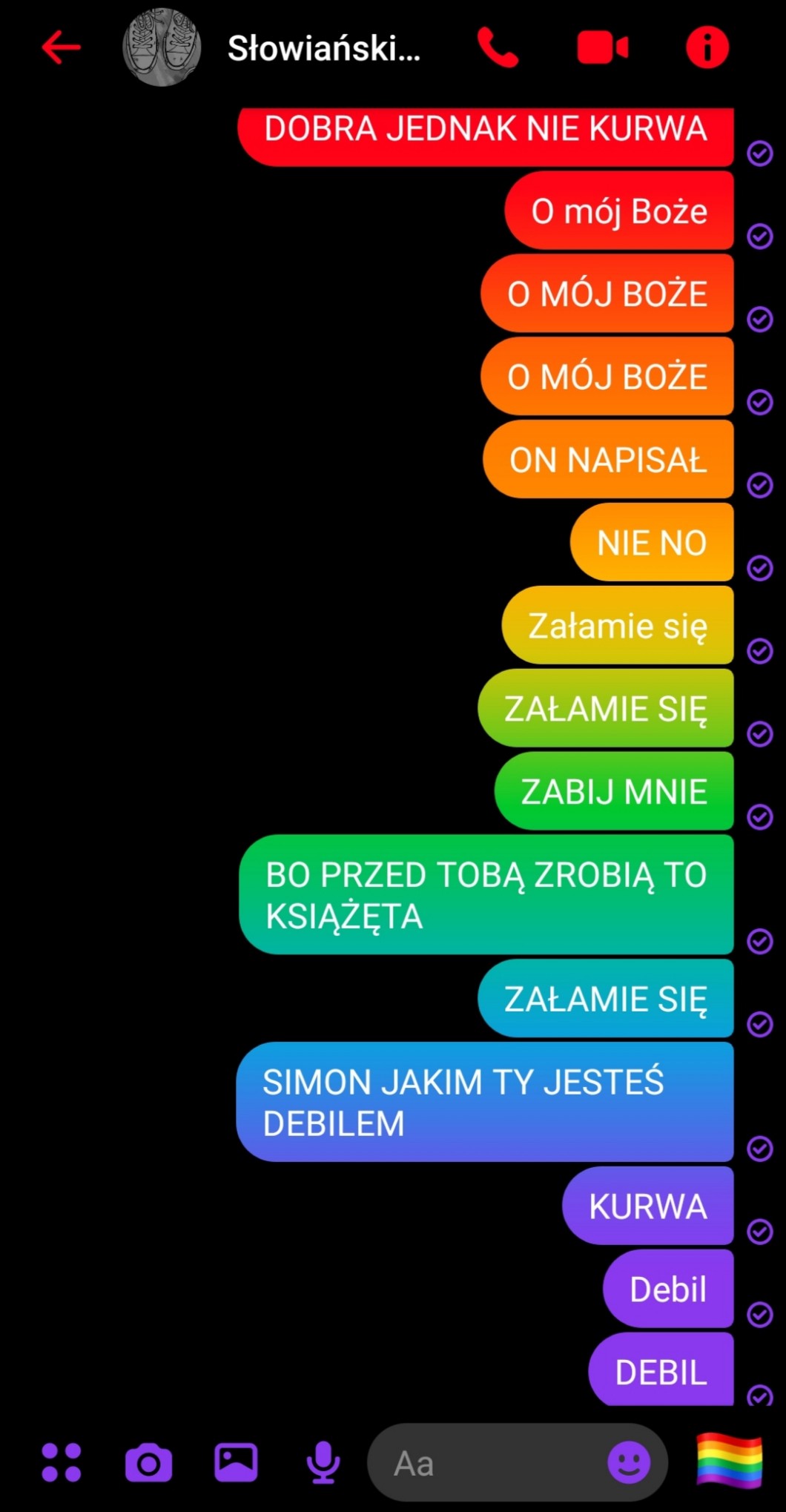The height and width of the screenshot is (1512, 786).
Task: Send the rainbow flag emoji
Action: coord(729,1461)
